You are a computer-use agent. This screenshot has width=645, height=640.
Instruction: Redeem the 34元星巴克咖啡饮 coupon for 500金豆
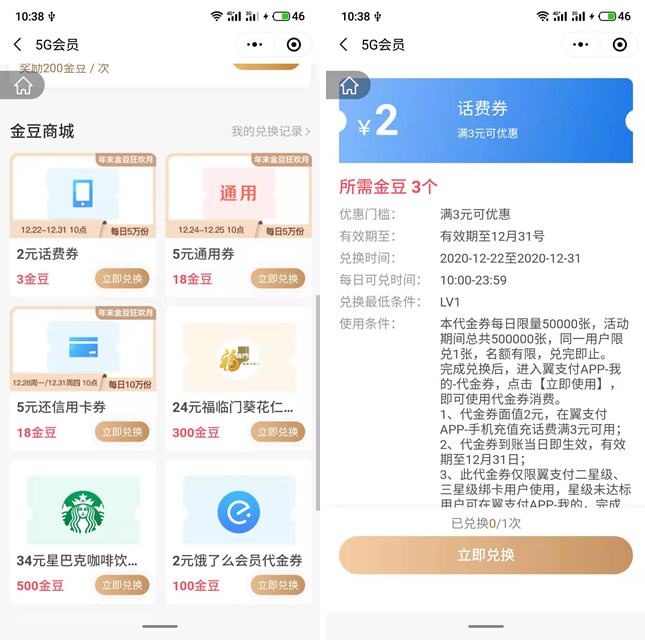point(123,585)
